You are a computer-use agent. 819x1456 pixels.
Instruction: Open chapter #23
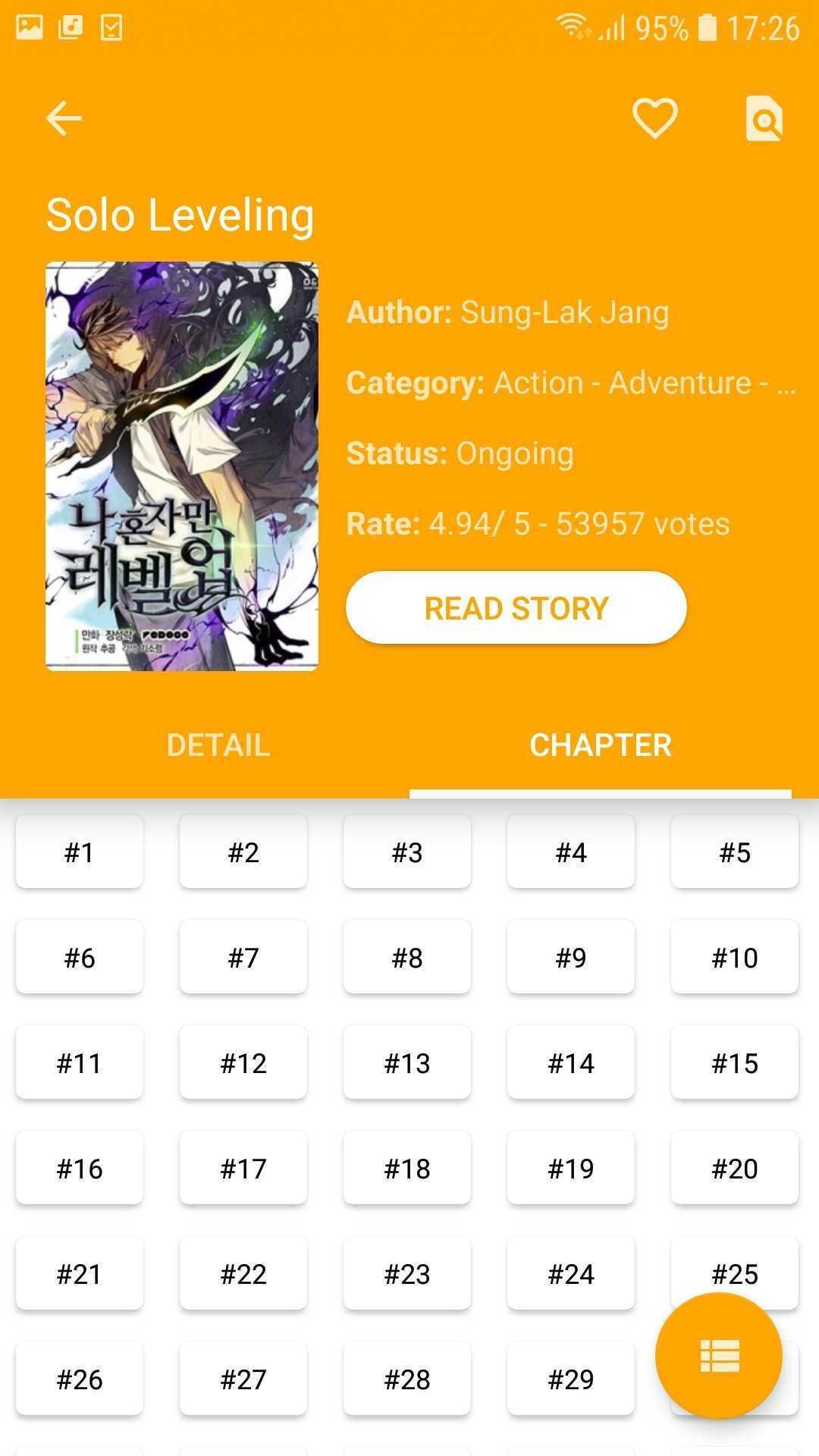(407, 1274)
